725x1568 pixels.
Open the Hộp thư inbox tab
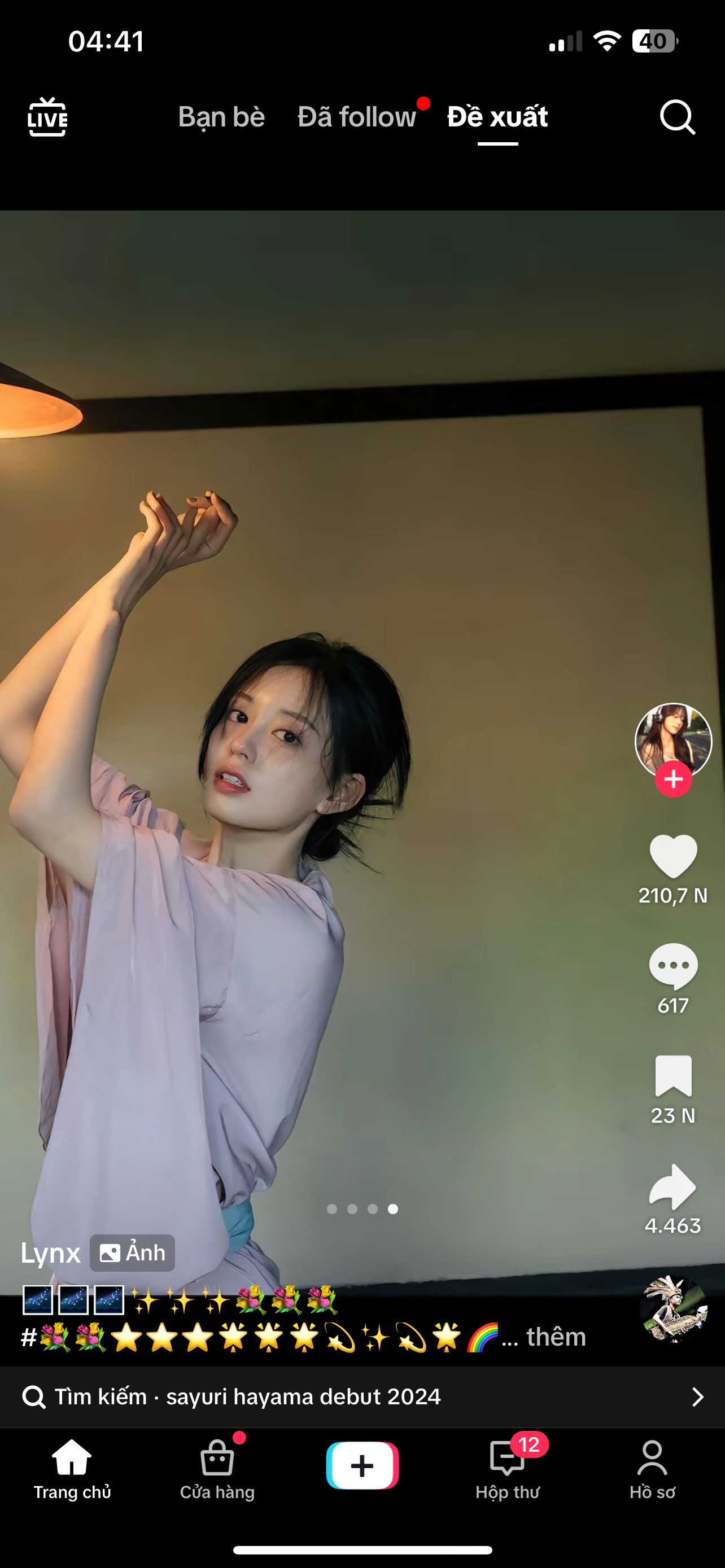coord(508,1470)
